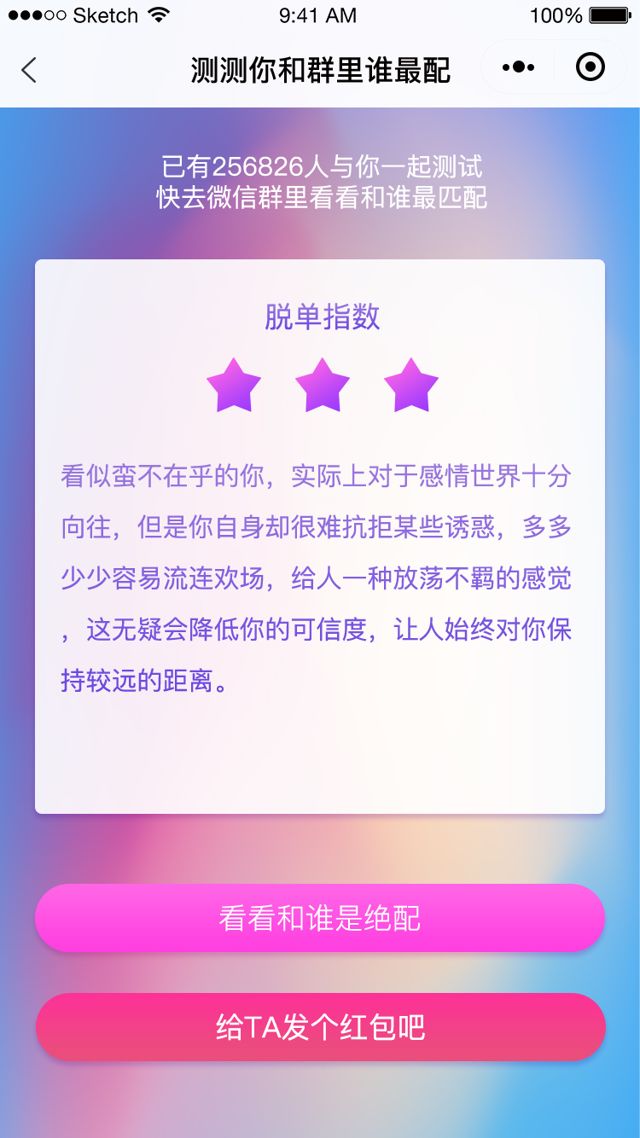Go back using the header arrow

coord(29,70)
